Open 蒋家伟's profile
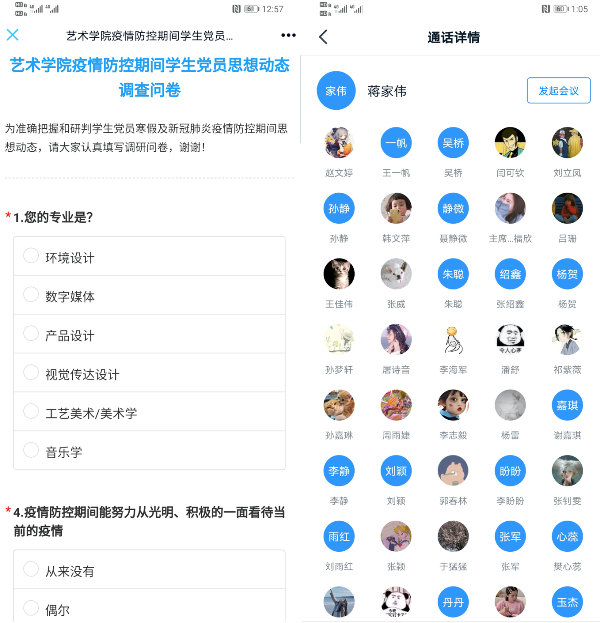The image size is (600, 623). tap(336, 91)
